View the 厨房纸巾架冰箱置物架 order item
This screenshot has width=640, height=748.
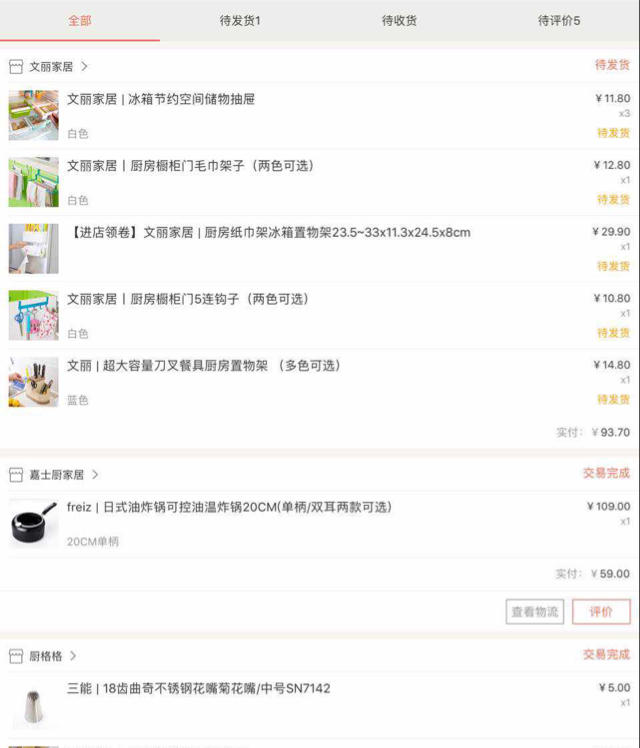270,233
